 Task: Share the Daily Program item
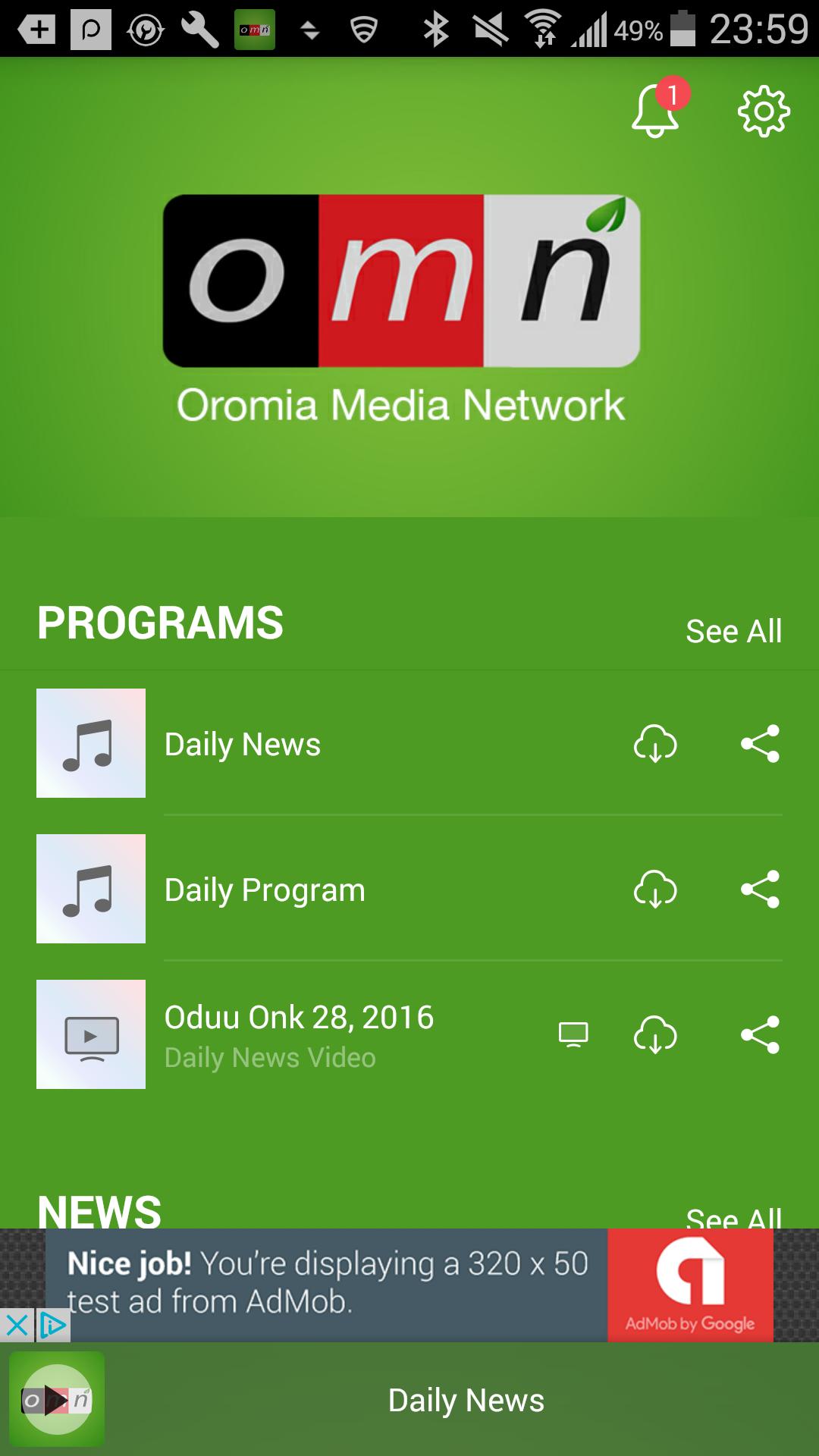tap(760, 890)
